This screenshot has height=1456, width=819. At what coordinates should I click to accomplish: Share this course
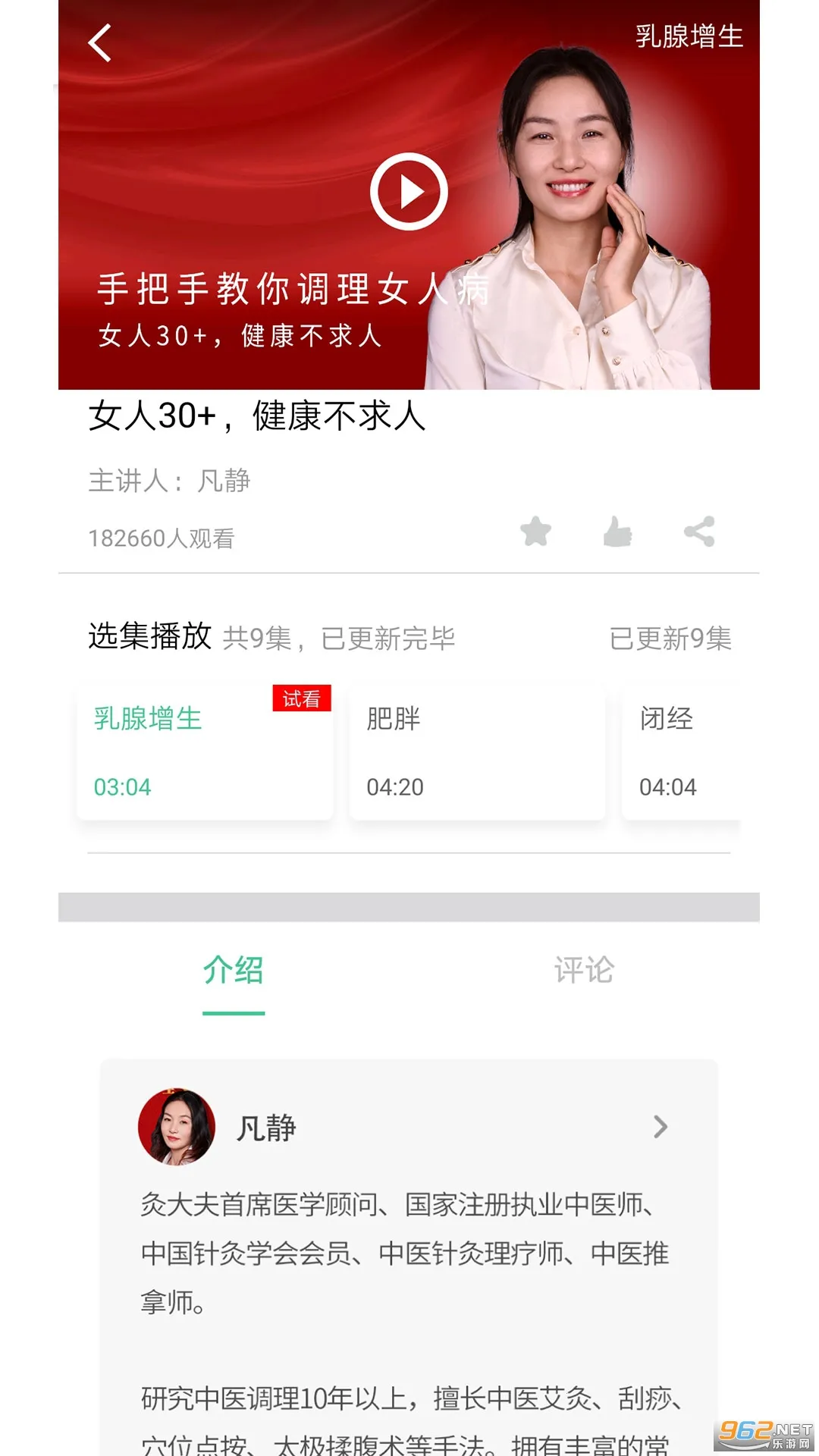point(699,532)
